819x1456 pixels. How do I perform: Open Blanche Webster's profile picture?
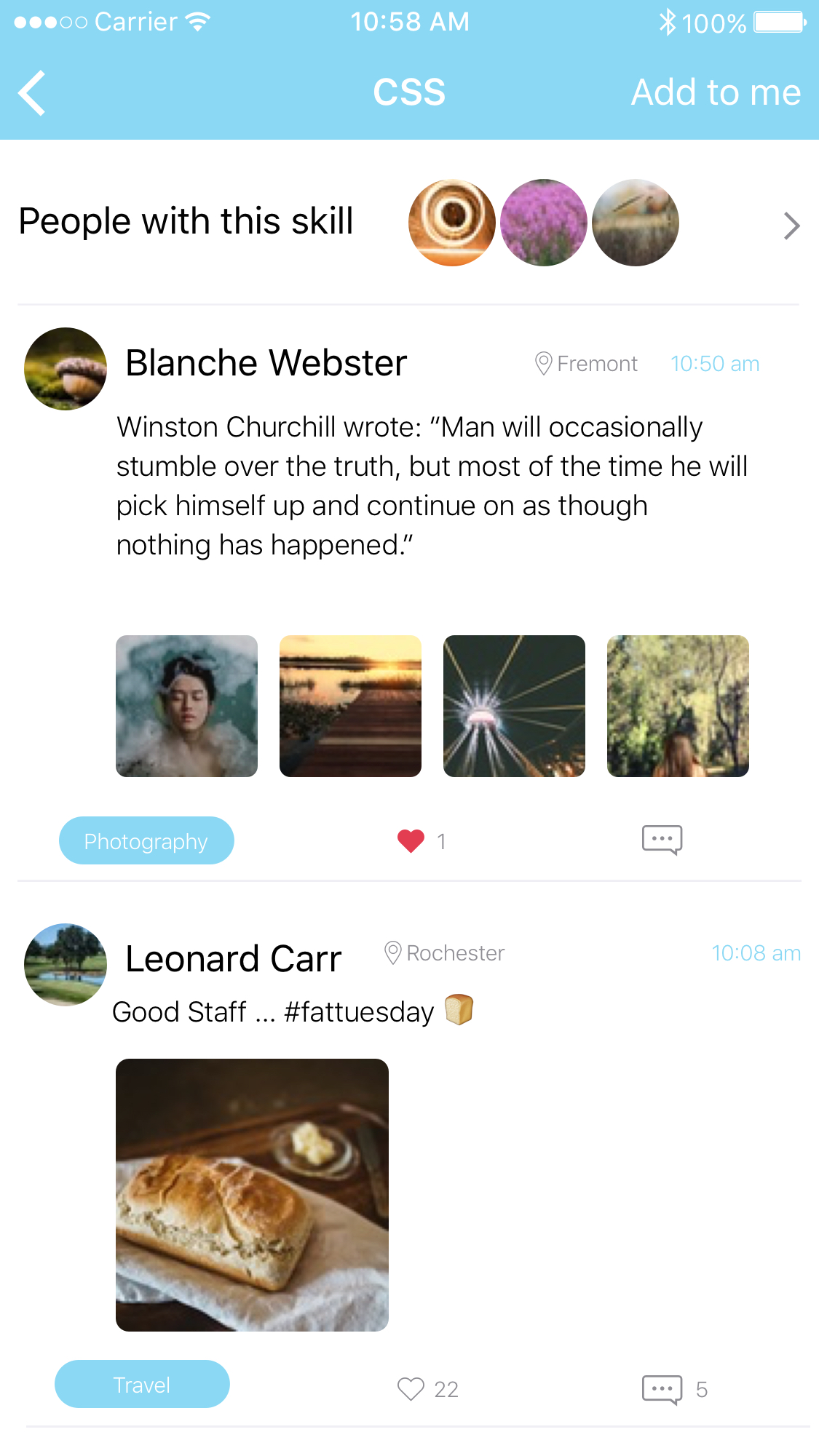[66, 369]
